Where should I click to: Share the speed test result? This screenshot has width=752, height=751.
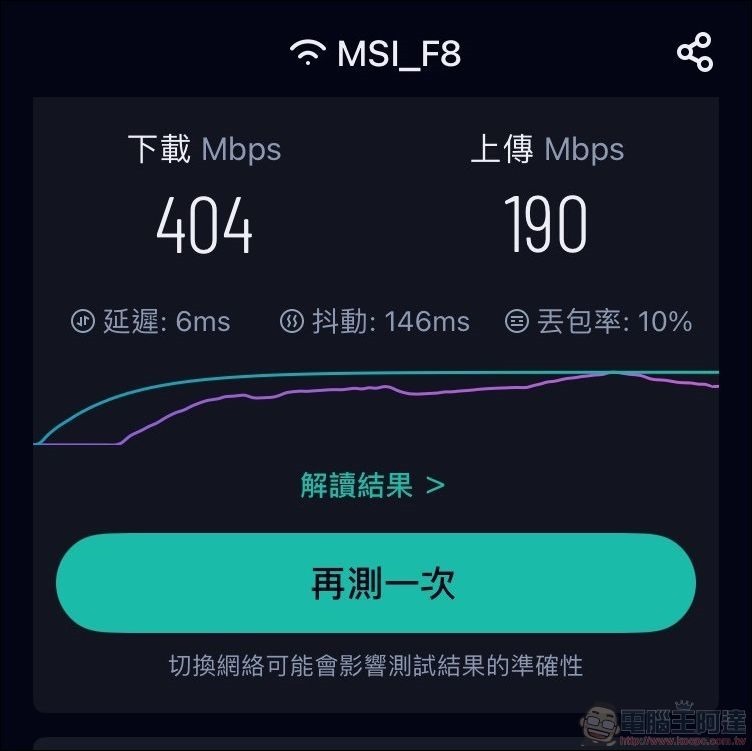tap(694, 52)
